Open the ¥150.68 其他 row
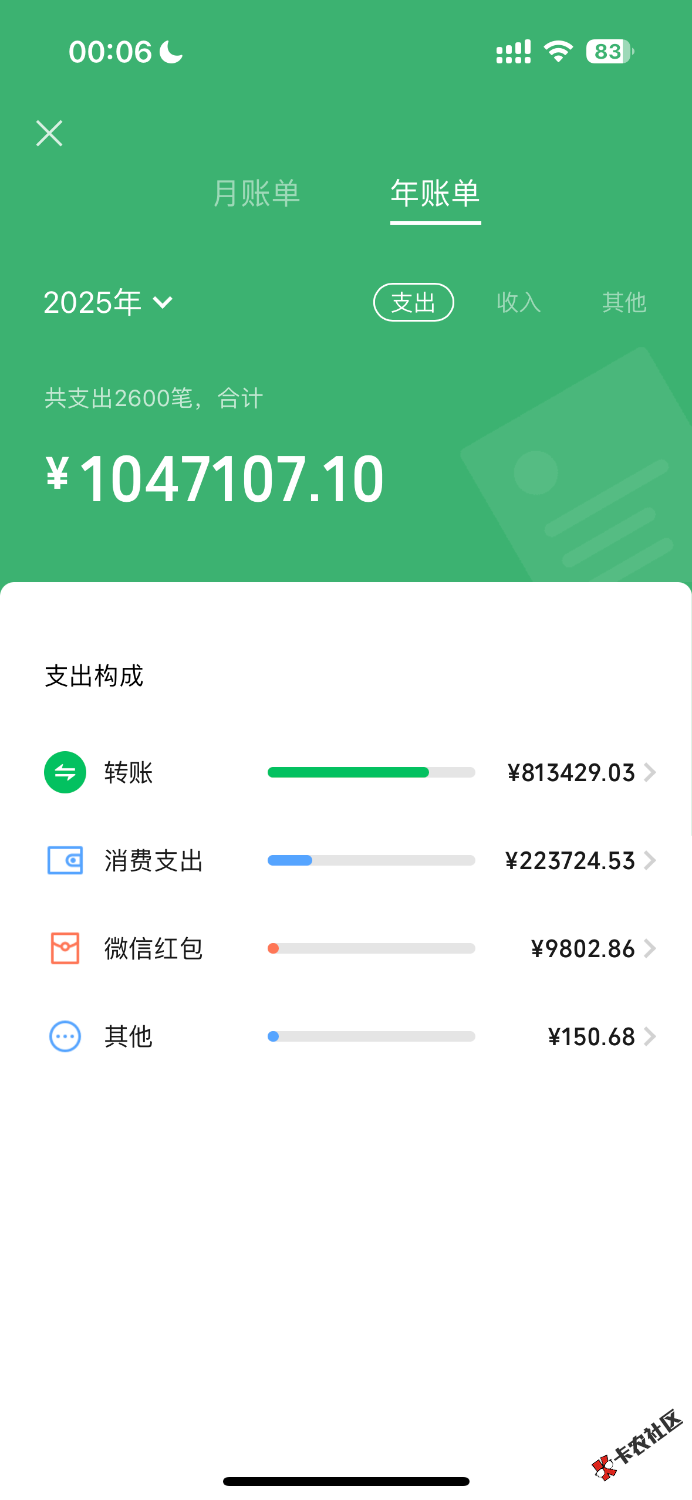Image resolution: width=692 pixels, height=1500 pixels. click(350, 1037)
